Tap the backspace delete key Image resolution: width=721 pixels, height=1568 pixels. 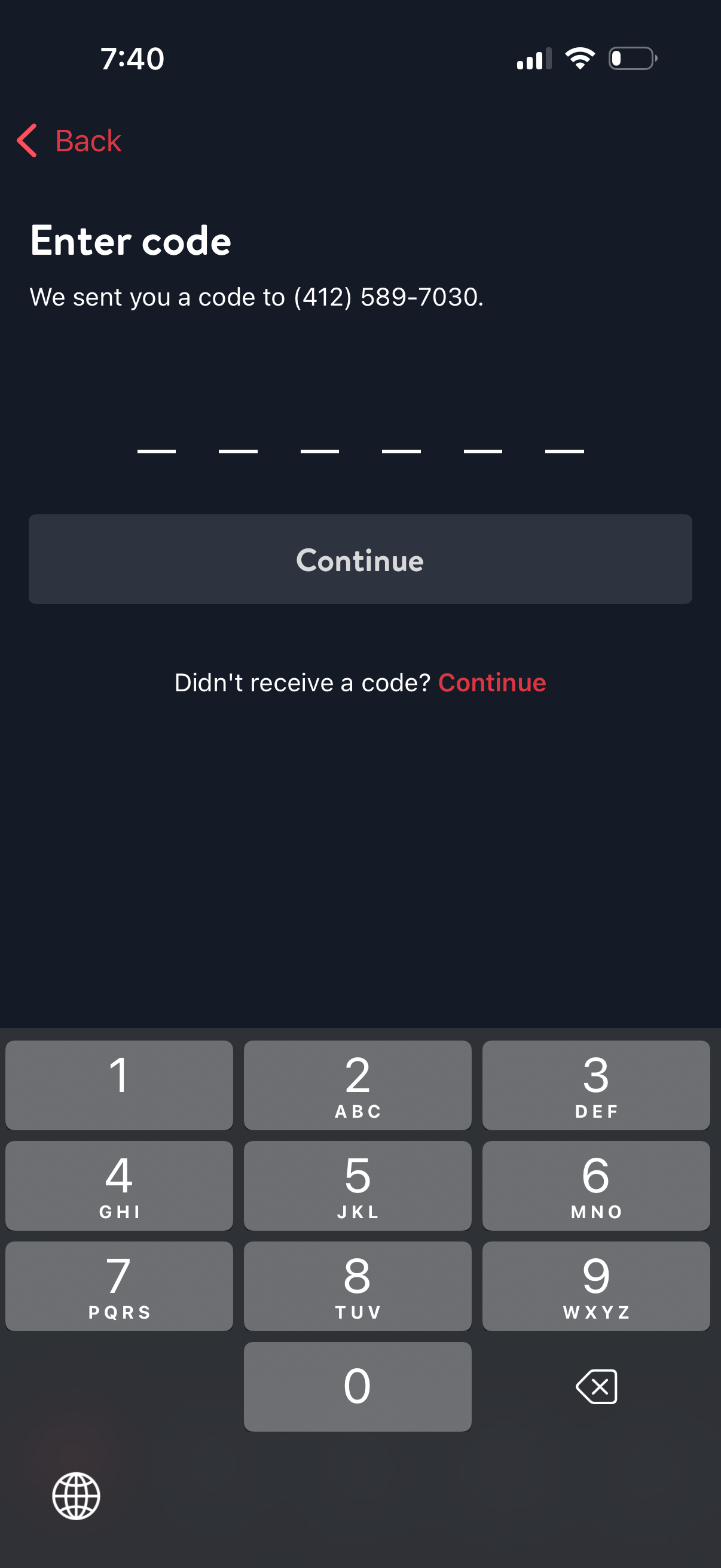[595, 1387]
